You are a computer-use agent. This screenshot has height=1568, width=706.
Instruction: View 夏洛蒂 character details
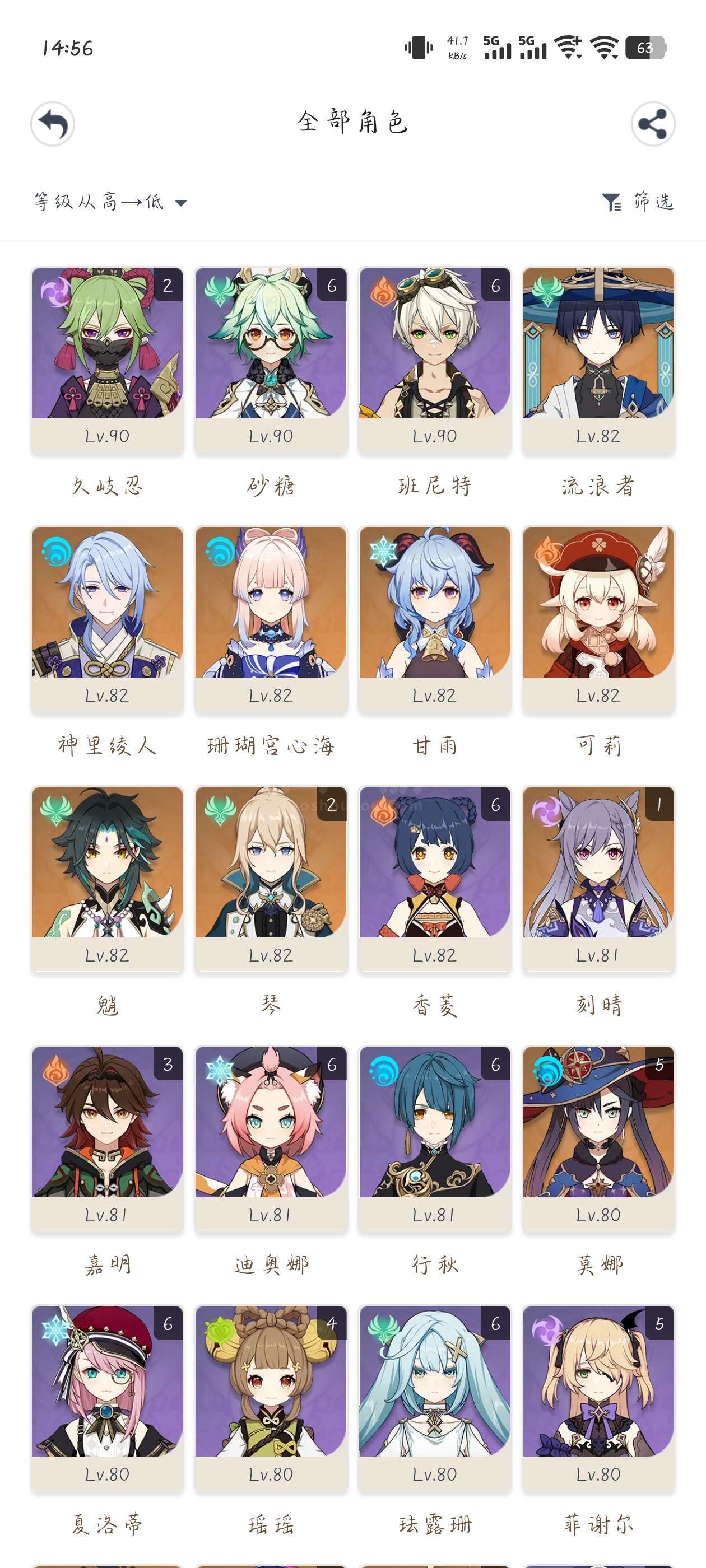pyautogui.click(x=107, y=1399)
